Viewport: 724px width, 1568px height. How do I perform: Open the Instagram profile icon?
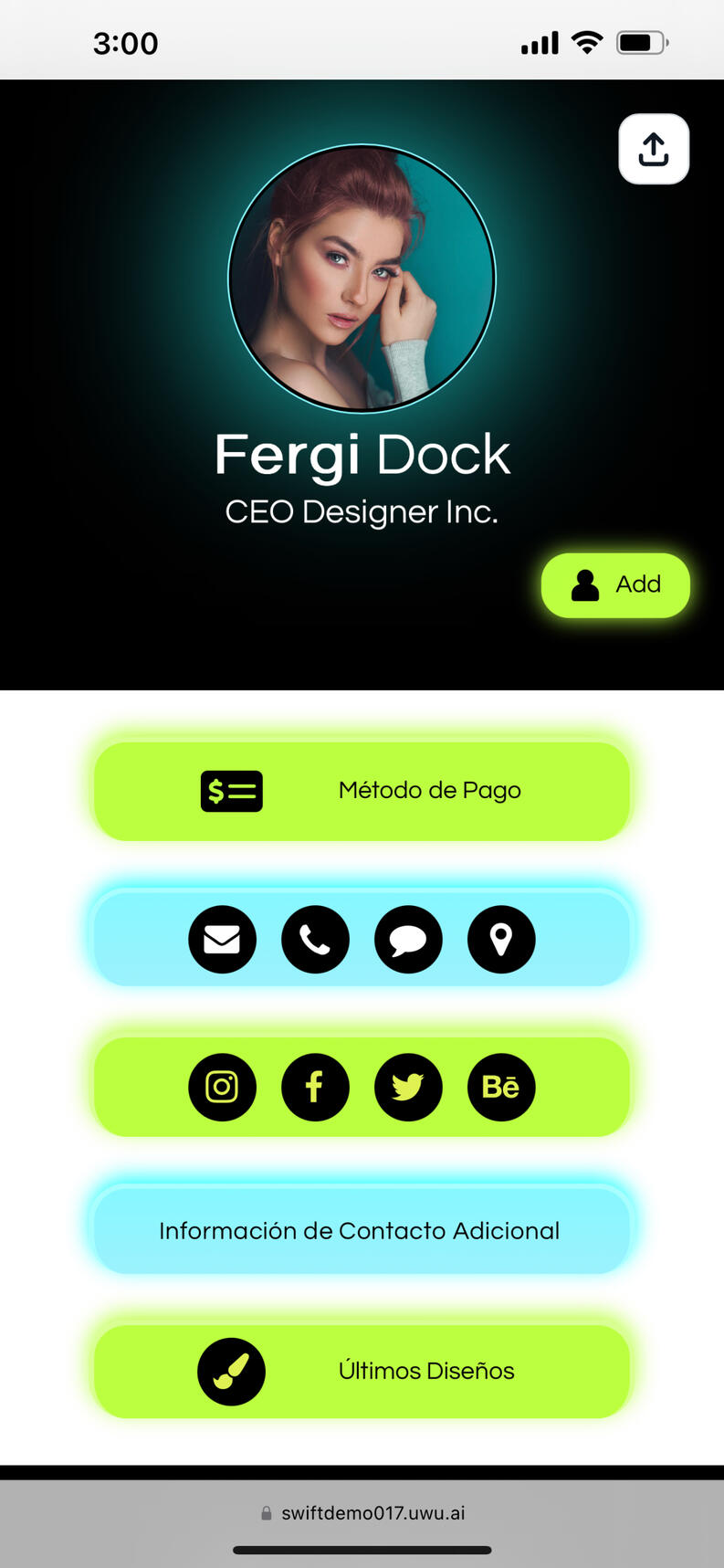point(222,1087)
